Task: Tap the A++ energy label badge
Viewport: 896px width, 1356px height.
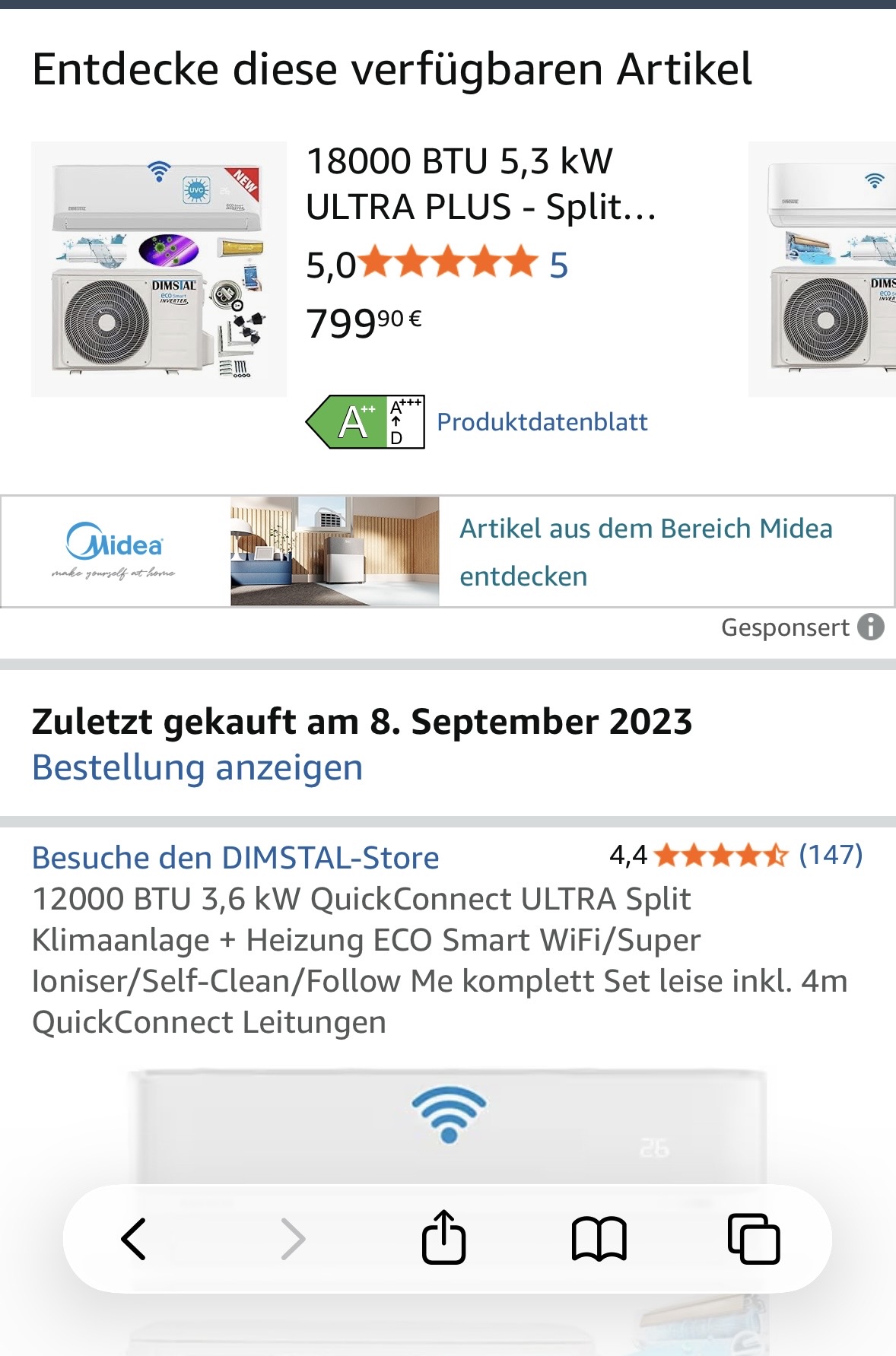Action: point(365,422)
